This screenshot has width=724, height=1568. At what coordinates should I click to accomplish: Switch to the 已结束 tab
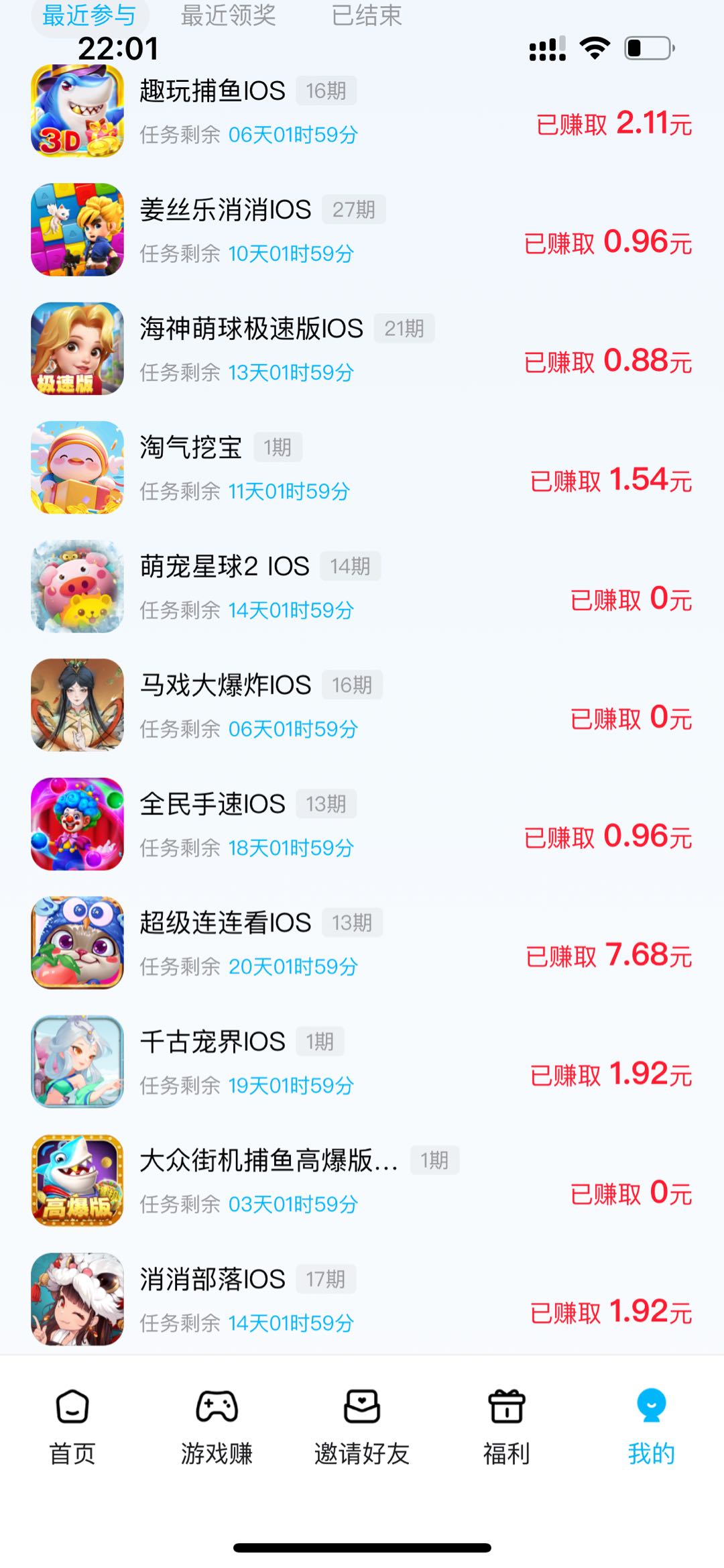(x=366, y=15)
